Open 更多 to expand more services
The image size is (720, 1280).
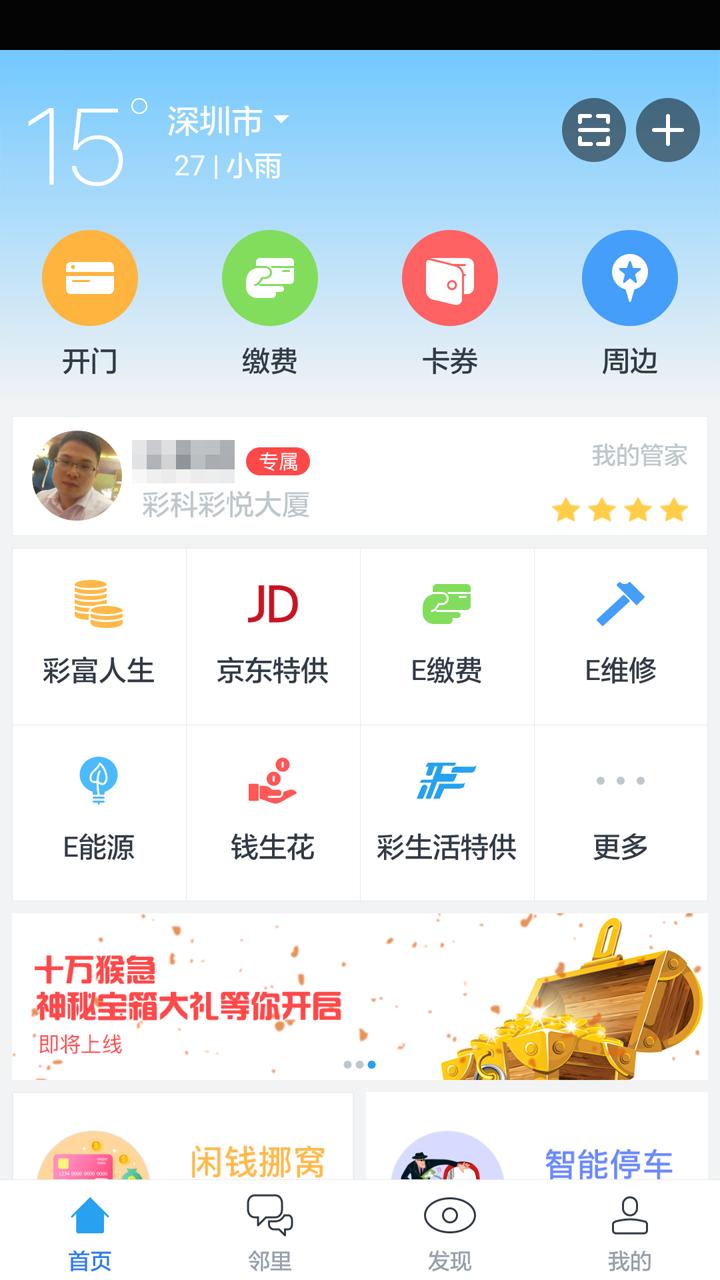coord(620,810)
